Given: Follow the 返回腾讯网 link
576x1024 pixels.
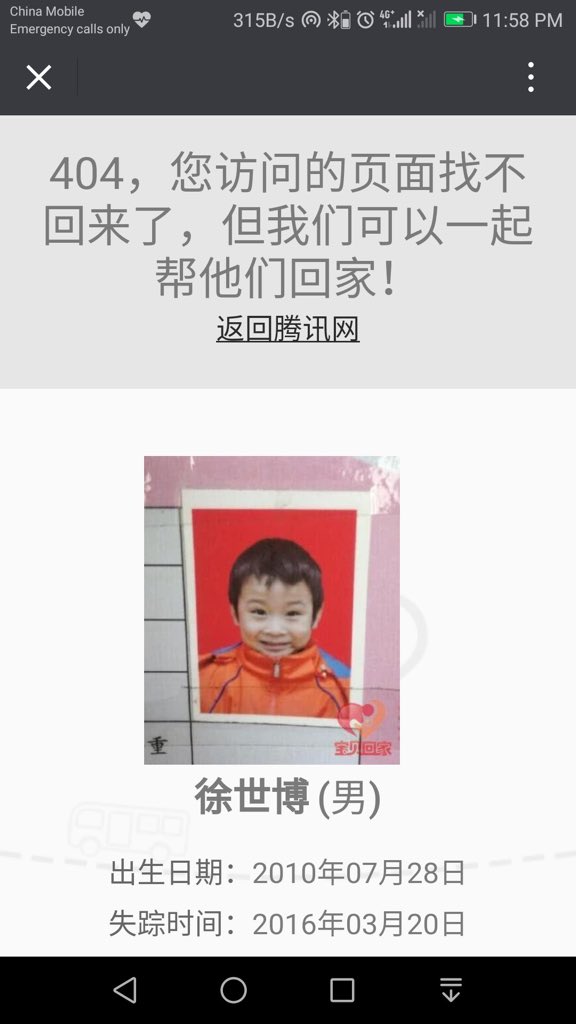Looking at the screenshot, I should coord(287,328).
